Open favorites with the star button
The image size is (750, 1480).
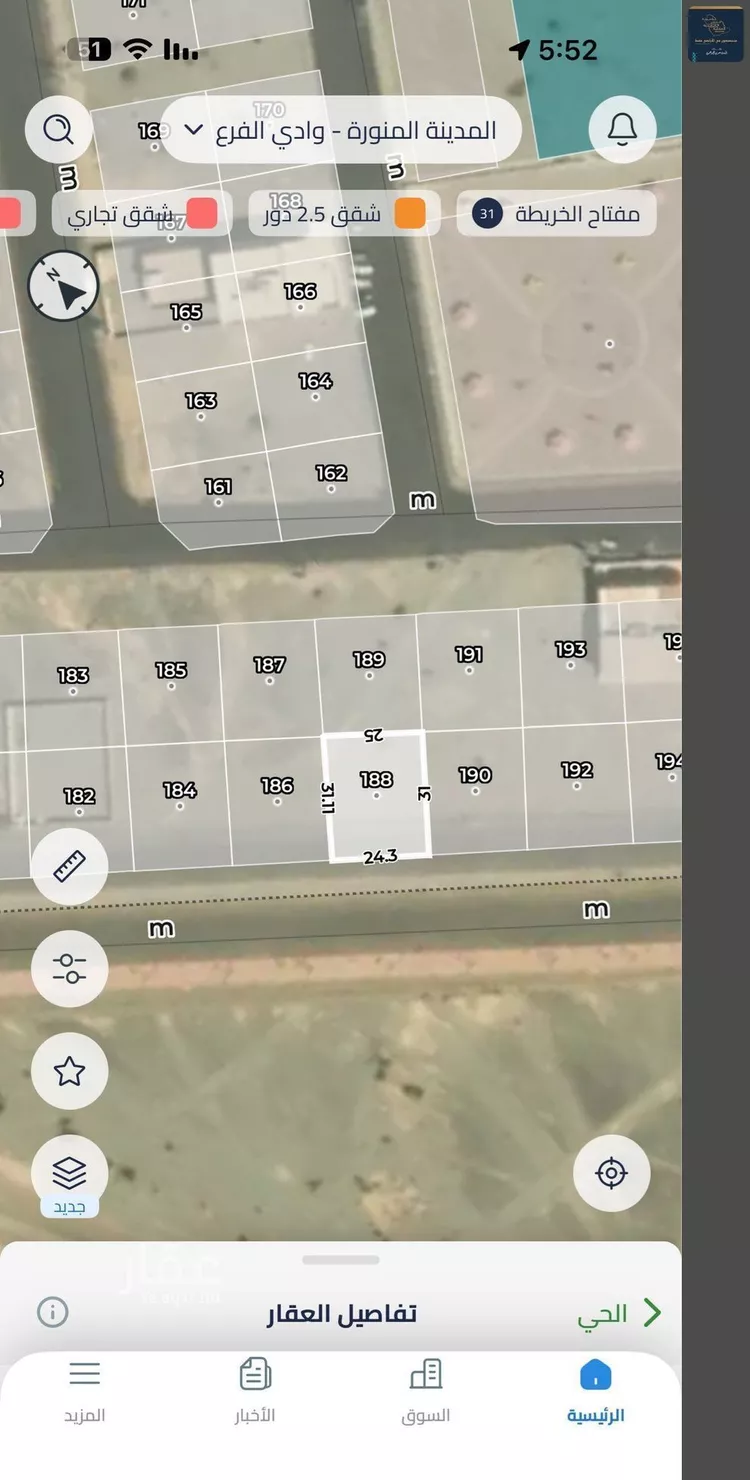pyautogui.click(x=69, y=1071)
